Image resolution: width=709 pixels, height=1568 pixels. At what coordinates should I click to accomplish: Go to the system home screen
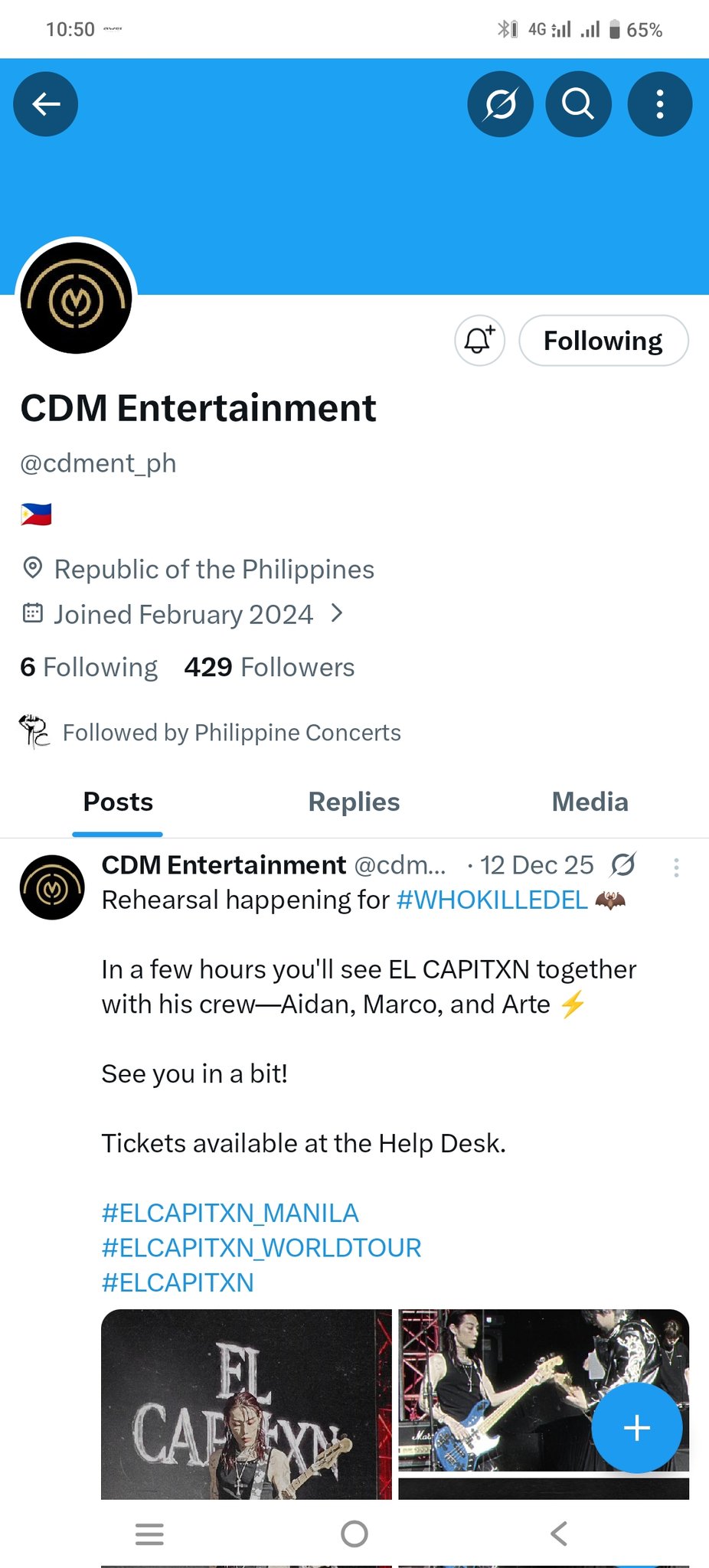354,1534
